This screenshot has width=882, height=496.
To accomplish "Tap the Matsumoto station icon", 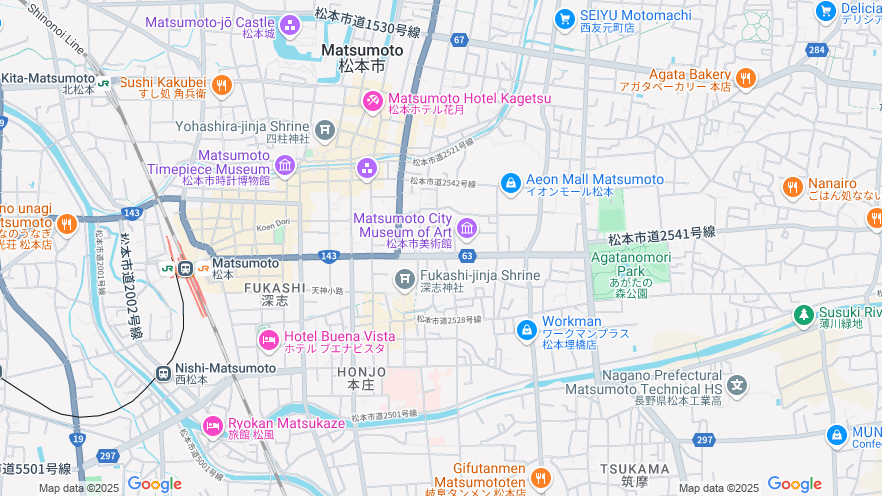I will click(186, 267).
